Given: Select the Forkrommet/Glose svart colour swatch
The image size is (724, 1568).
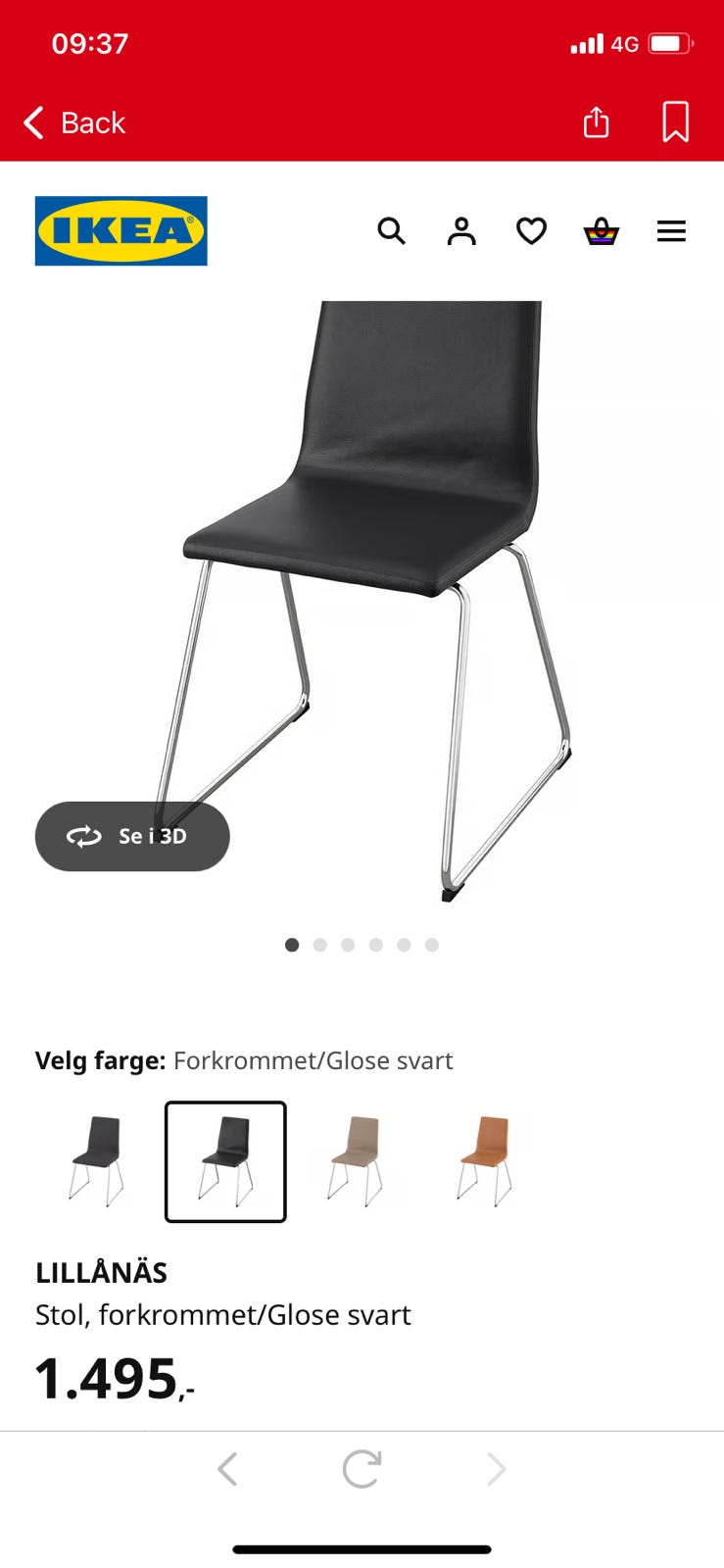Looking at the screenshot, I should coord(225,1161).
